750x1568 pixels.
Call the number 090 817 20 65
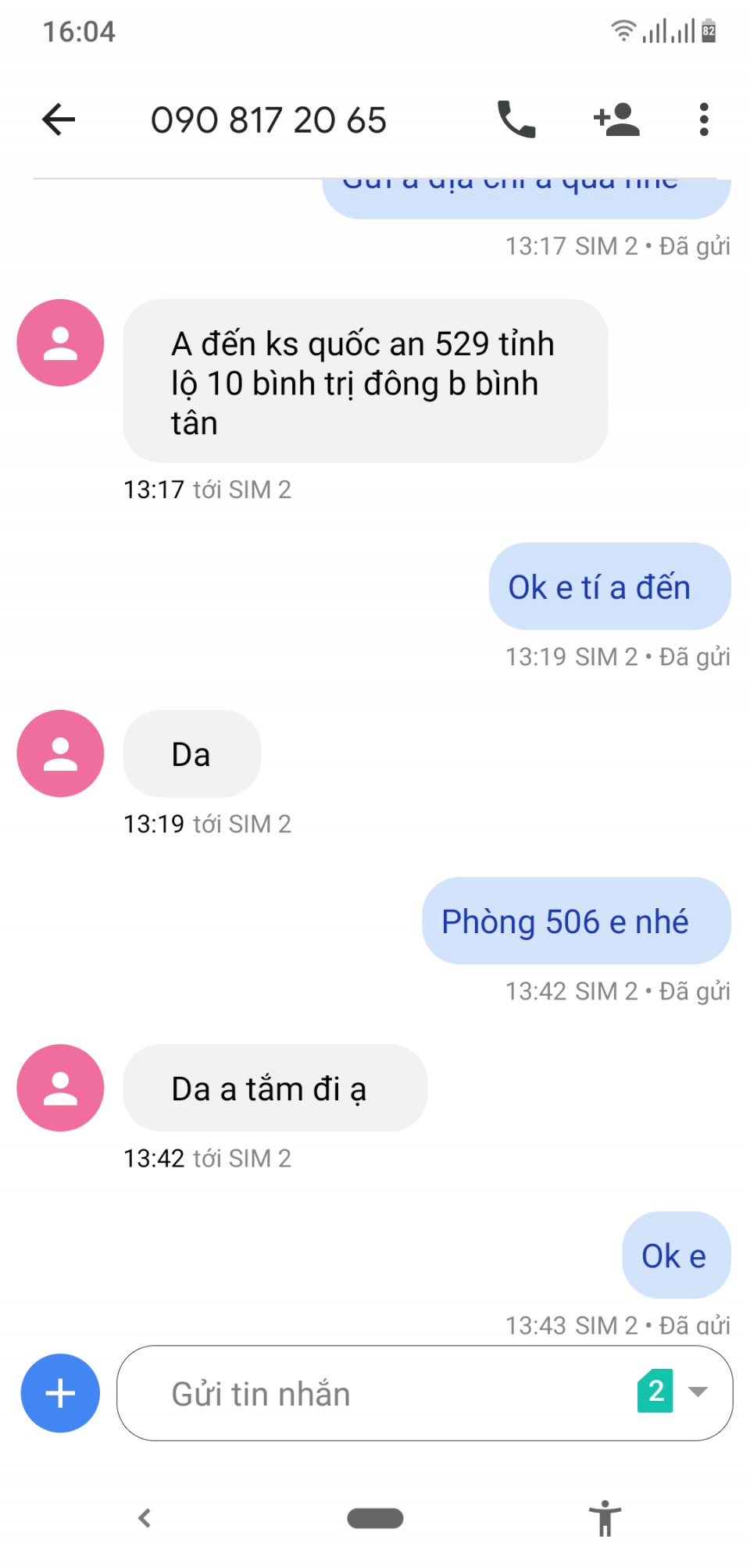click(516, 119)
